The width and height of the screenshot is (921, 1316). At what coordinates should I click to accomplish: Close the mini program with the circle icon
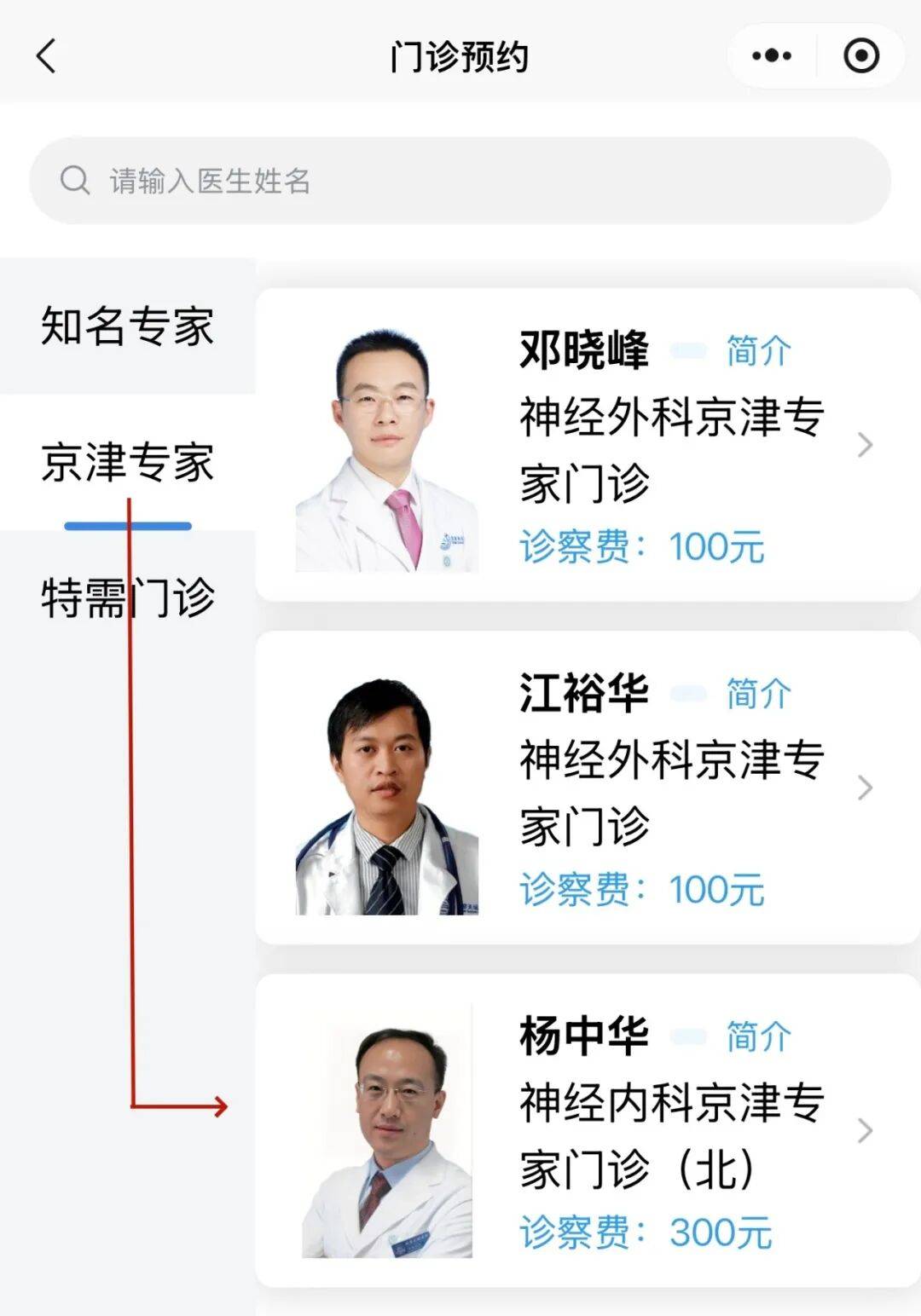pos(860,57)
